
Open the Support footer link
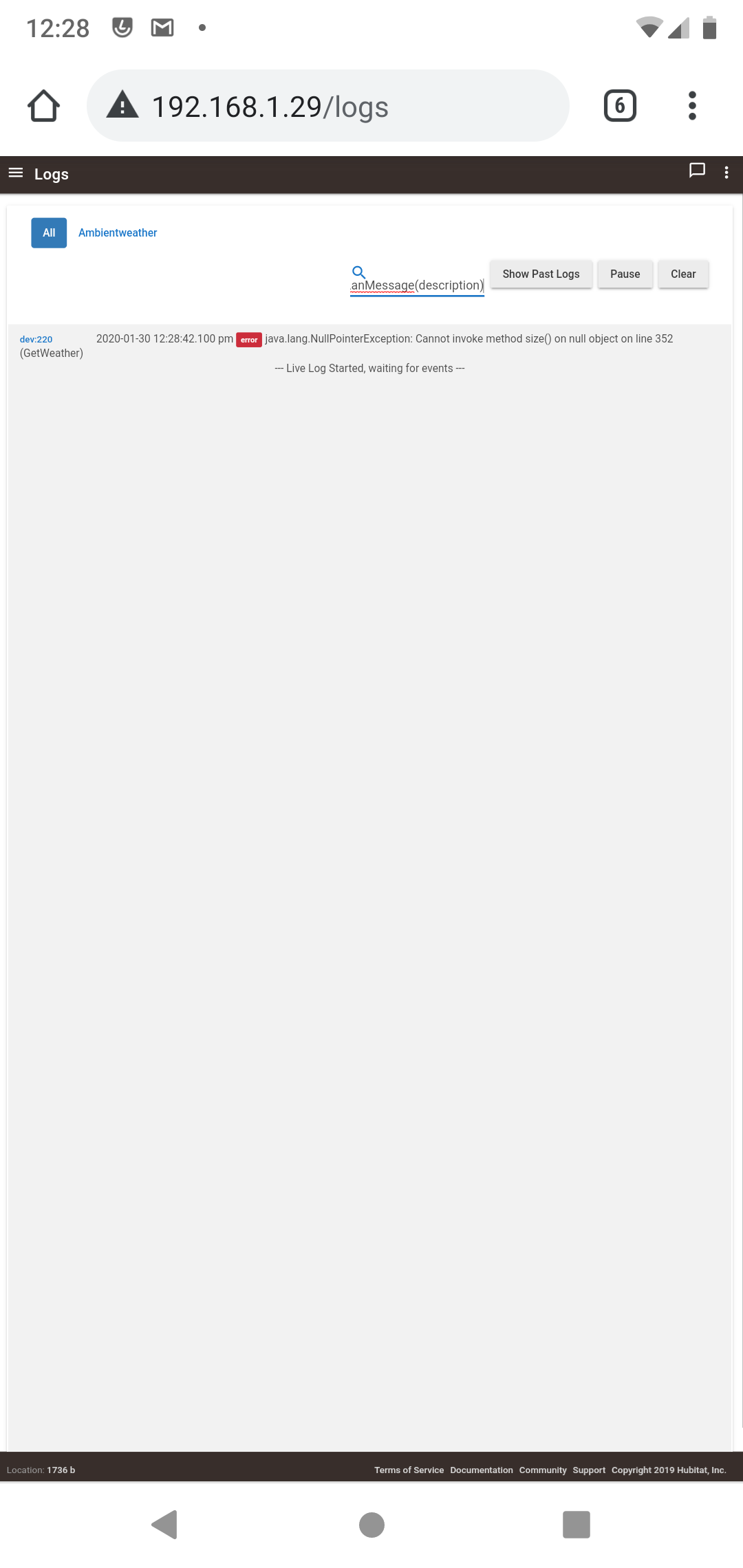click(x=589, y=1470)
